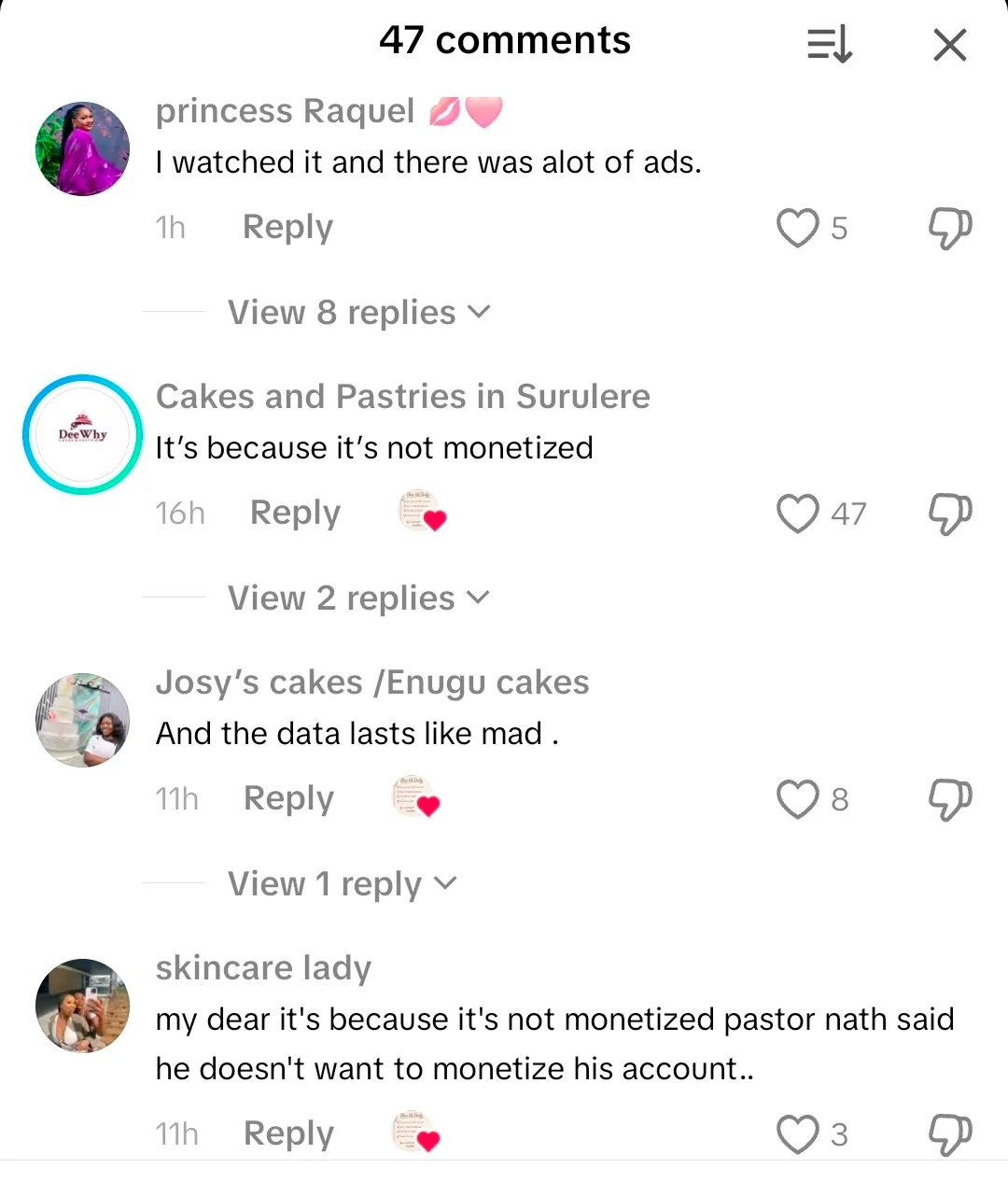This screenshot has width=1008, height=1182.
Task: Open the comment sort options
Action: coord(829,44)
